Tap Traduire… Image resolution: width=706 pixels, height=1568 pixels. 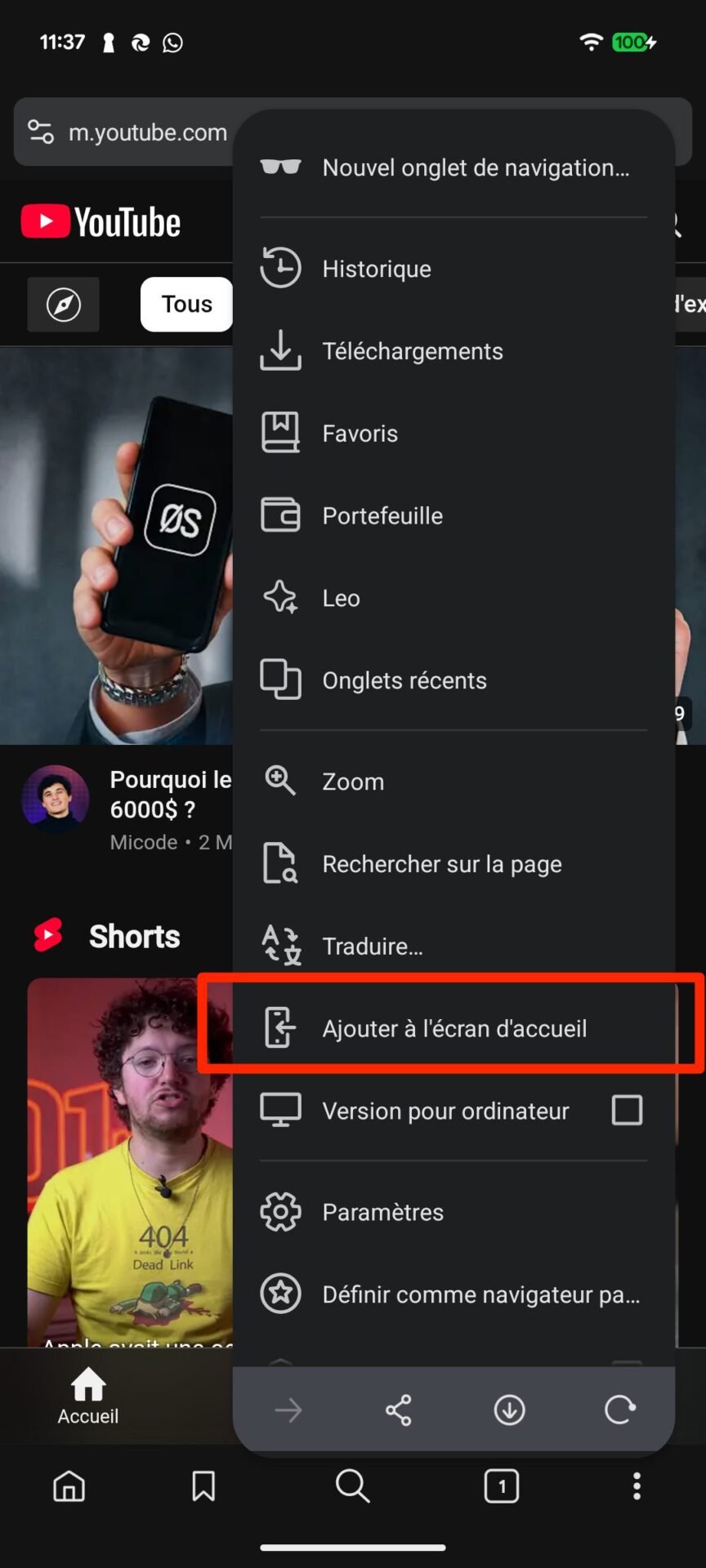454,947
